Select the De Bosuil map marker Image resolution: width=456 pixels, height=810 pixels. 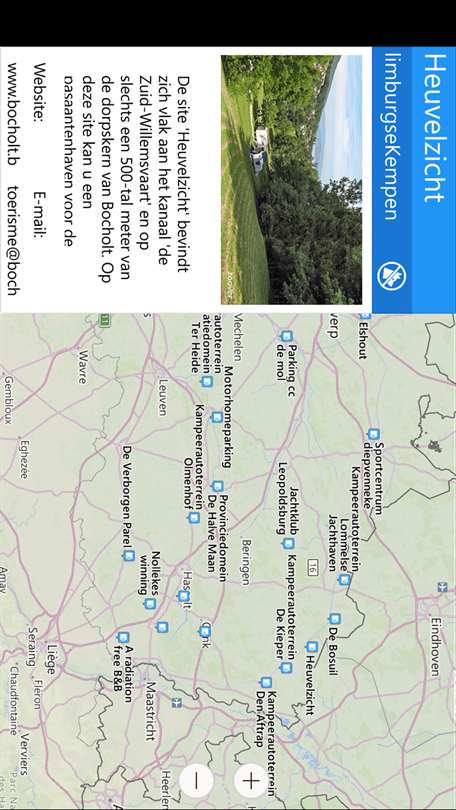pos(335,618)
